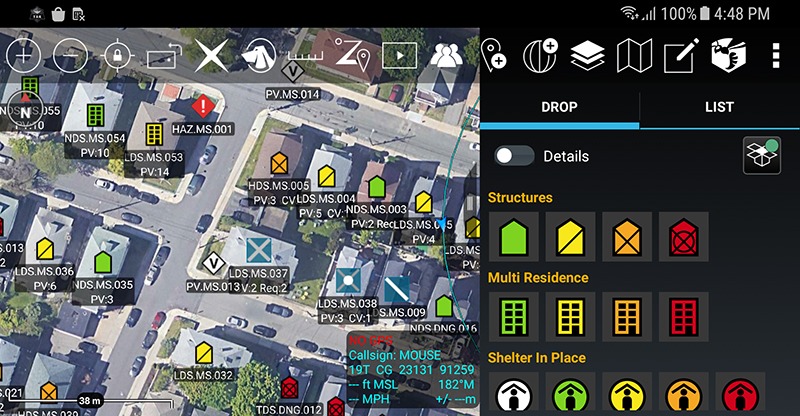Choose the red destroyed structure marker
Viewport: 800px width, 416px height.
pyautogui.click(x=684, y=237)
